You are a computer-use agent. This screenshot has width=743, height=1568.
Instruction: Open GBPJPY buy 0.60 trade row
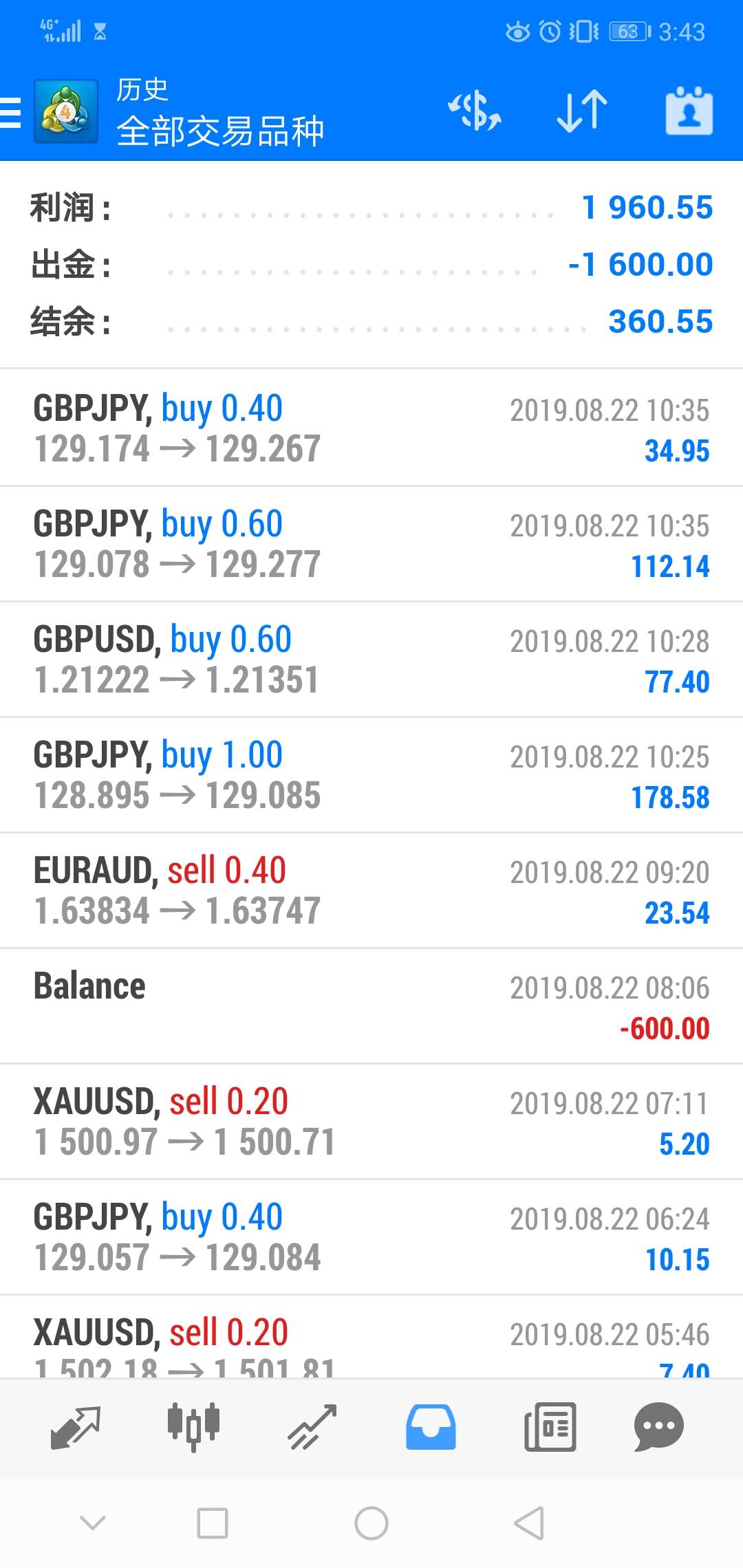pos(371,543)
